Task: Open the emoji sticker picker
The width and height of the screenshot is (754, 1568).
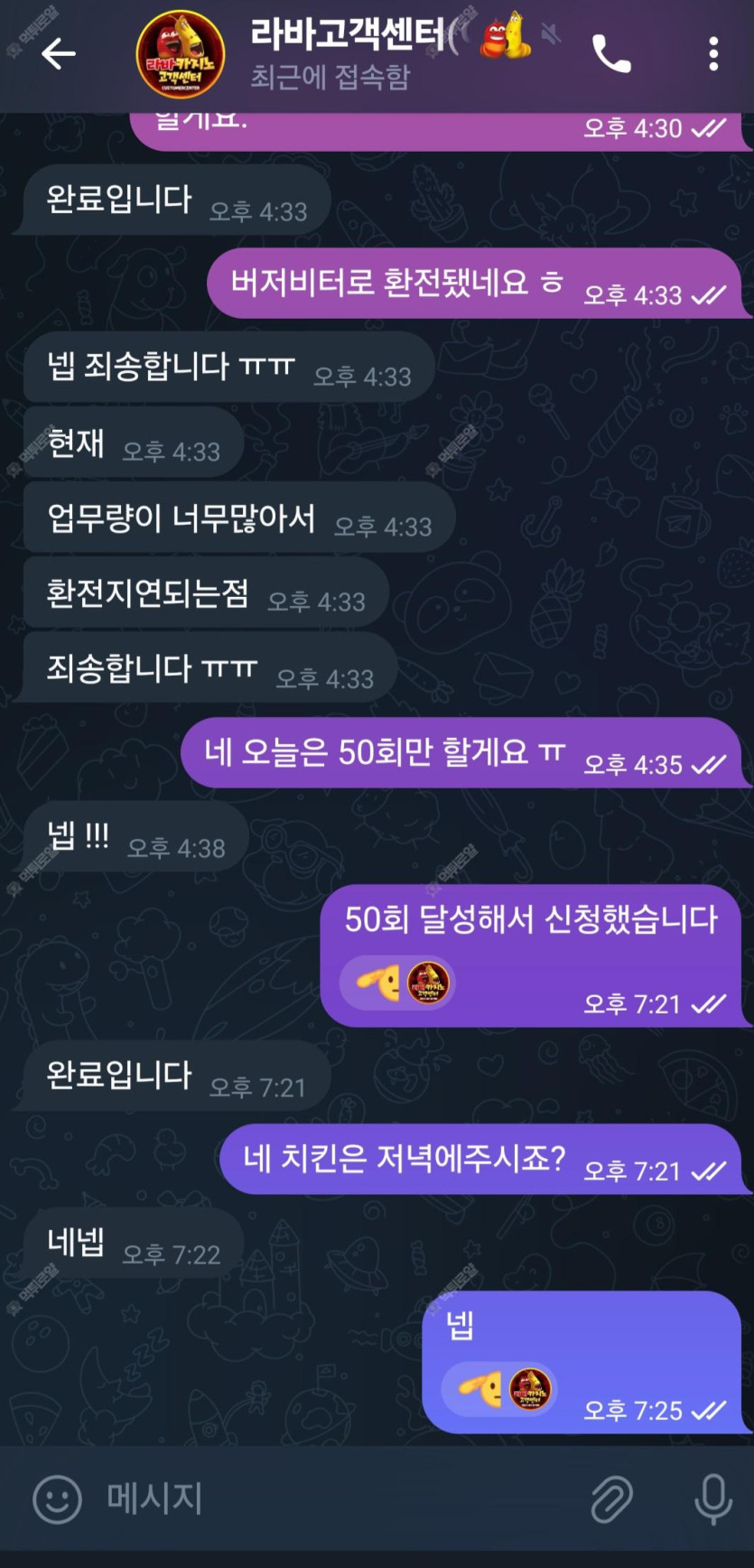Action: click(x=57, y=1499)
